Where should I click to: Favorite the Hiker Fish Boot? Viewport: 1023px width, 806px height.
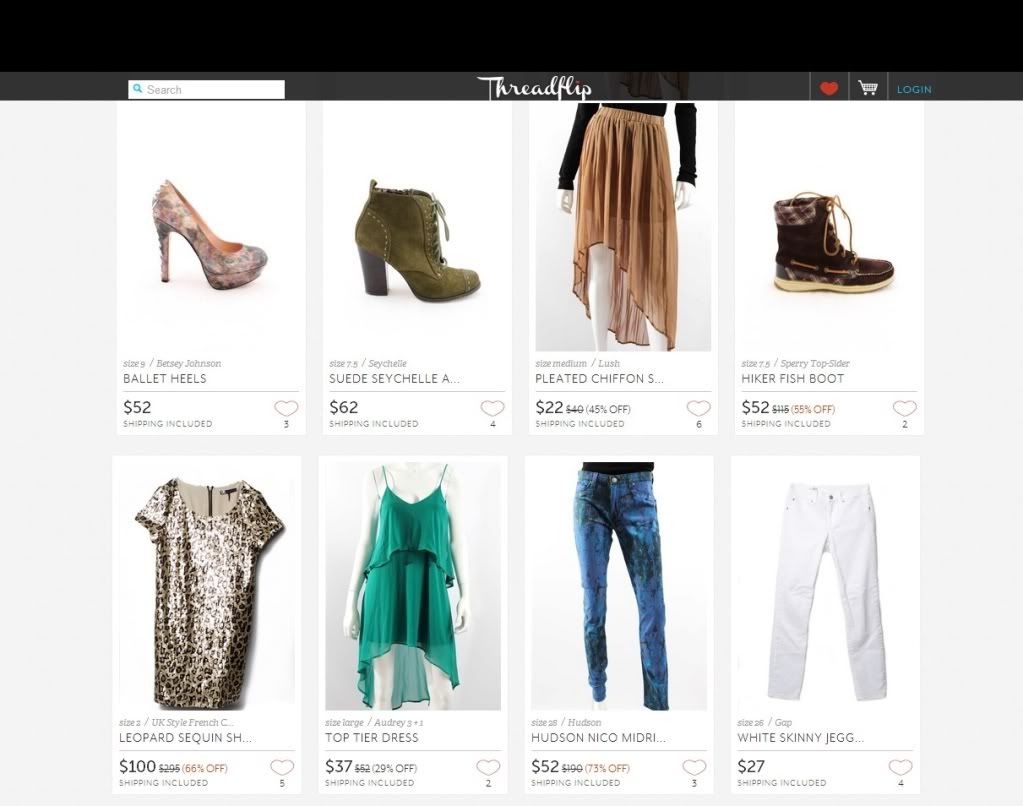(904, 408)
